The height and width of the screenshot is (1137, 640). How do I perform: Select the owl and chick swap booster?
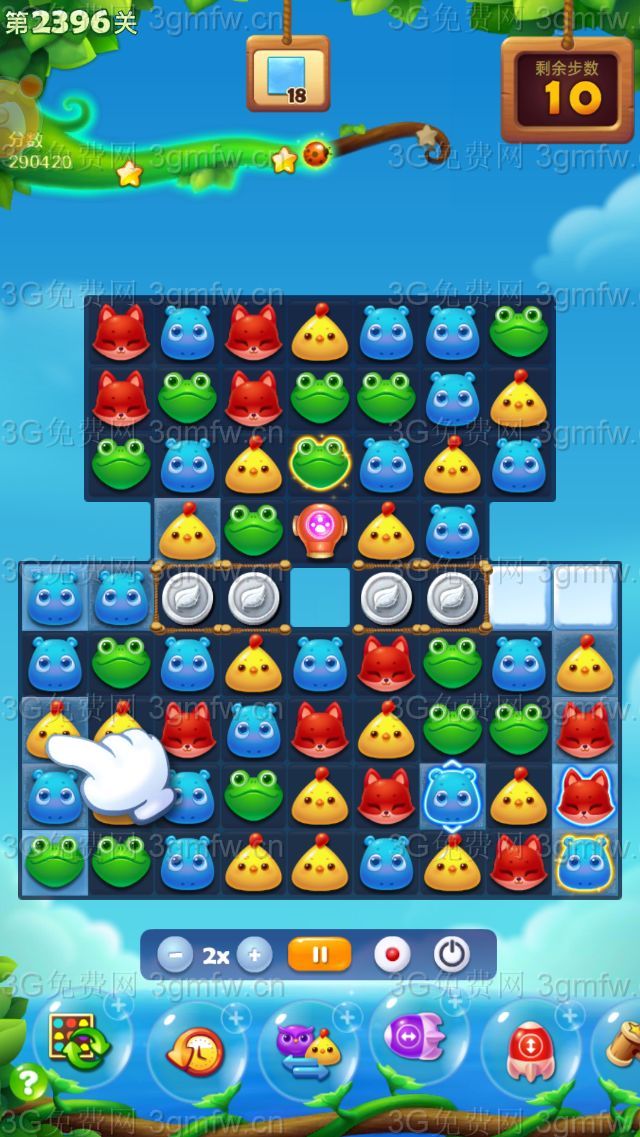308,1048
